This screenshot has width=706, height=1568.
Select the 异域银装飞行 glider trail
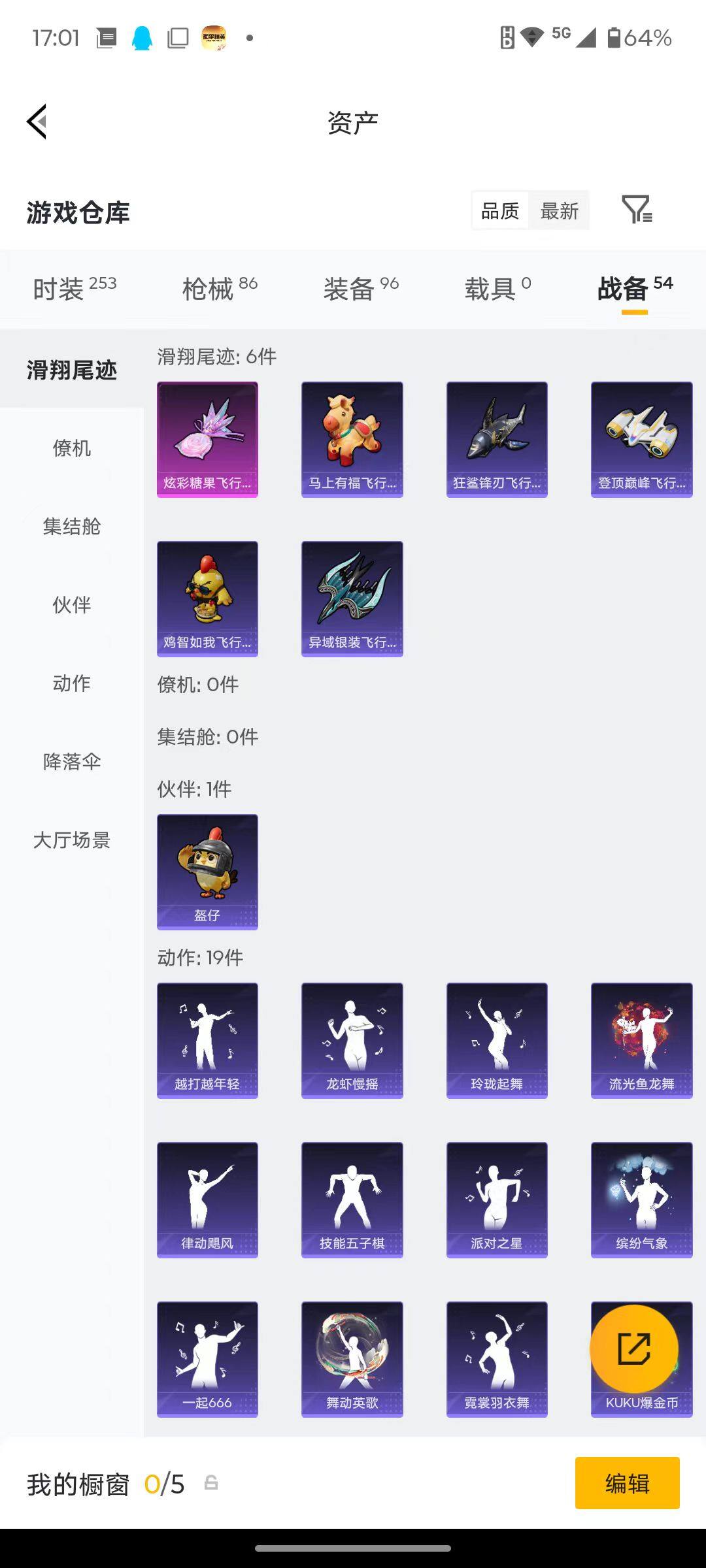[x=352, y=598]
